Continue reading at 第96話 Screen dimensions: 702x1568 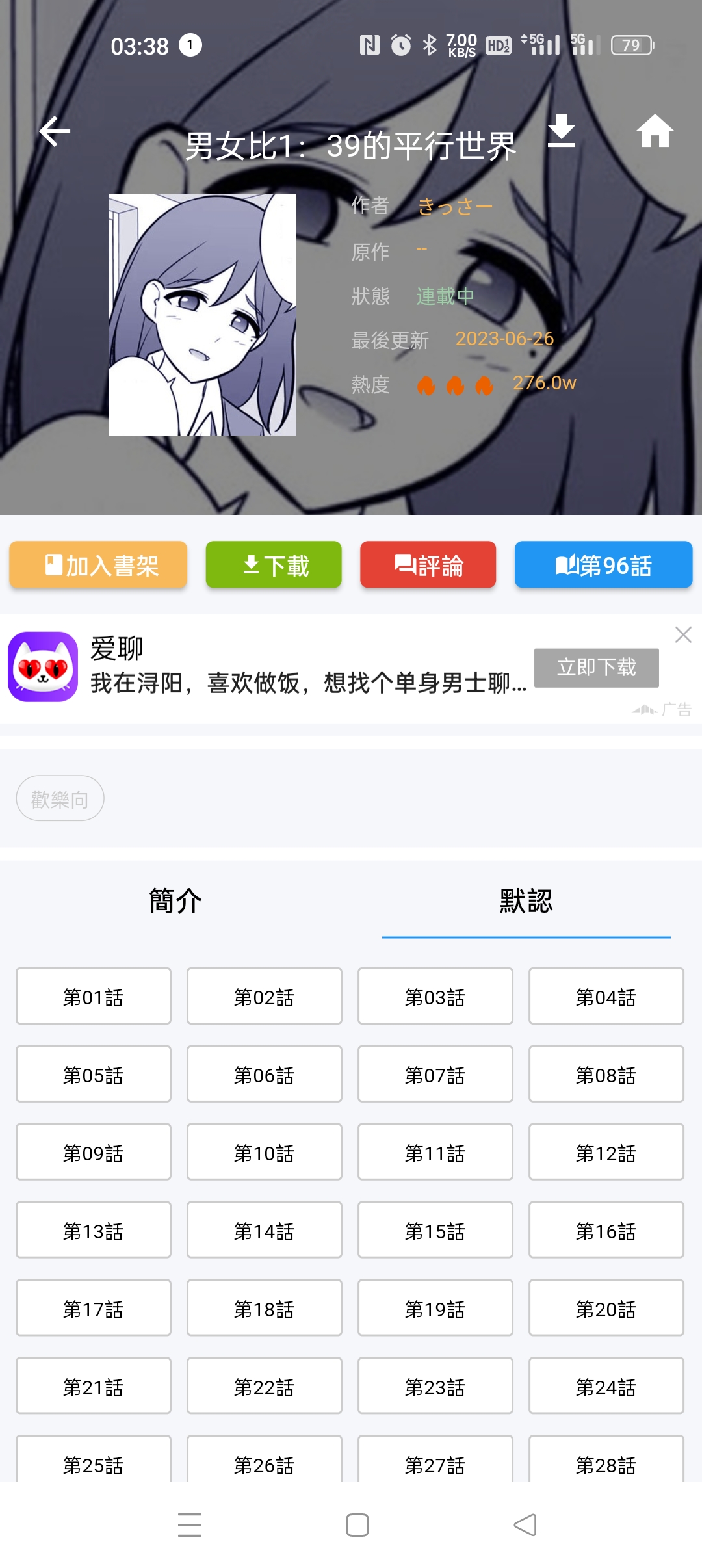click(x=603, y=565)
